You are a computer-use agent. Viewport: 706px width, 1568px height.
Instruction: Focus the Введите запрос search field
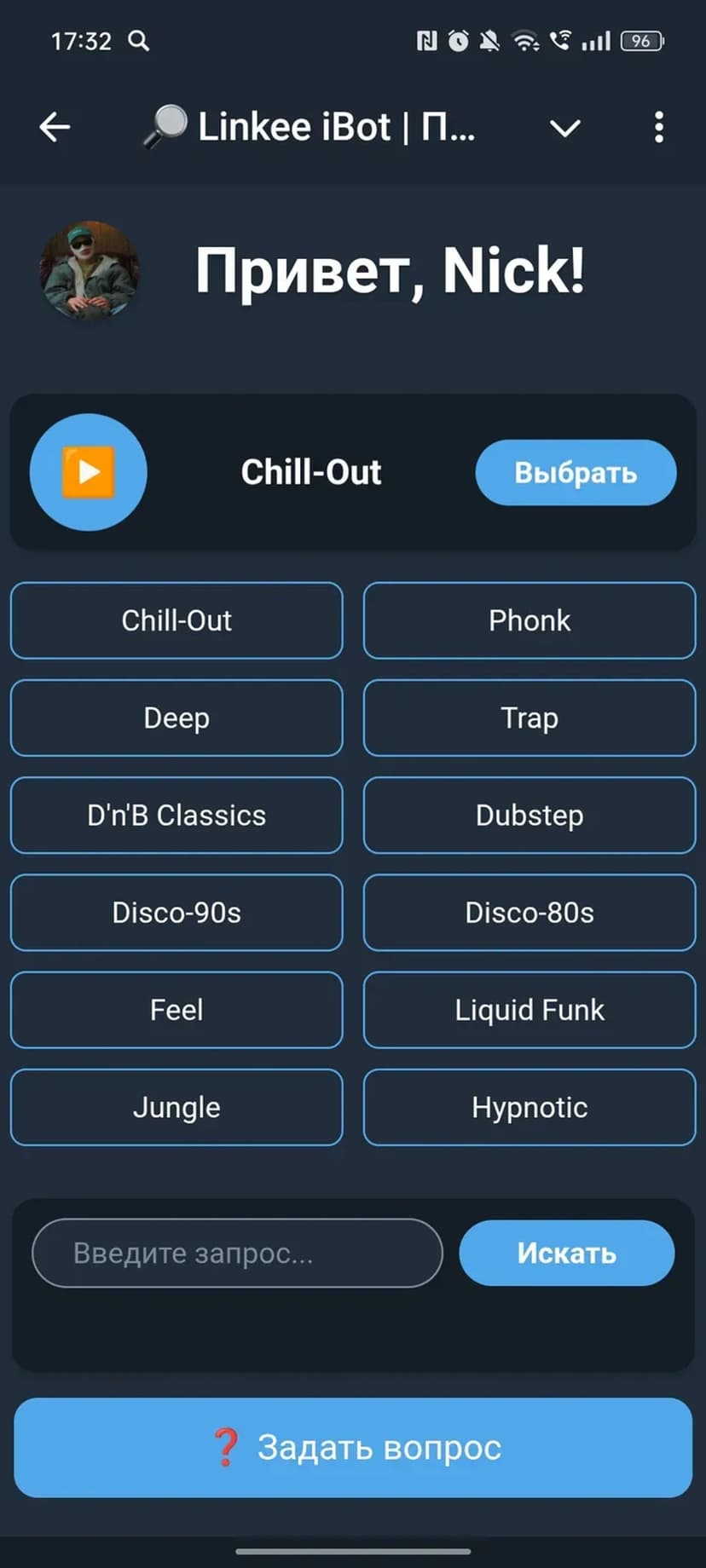click(237, 1253)
